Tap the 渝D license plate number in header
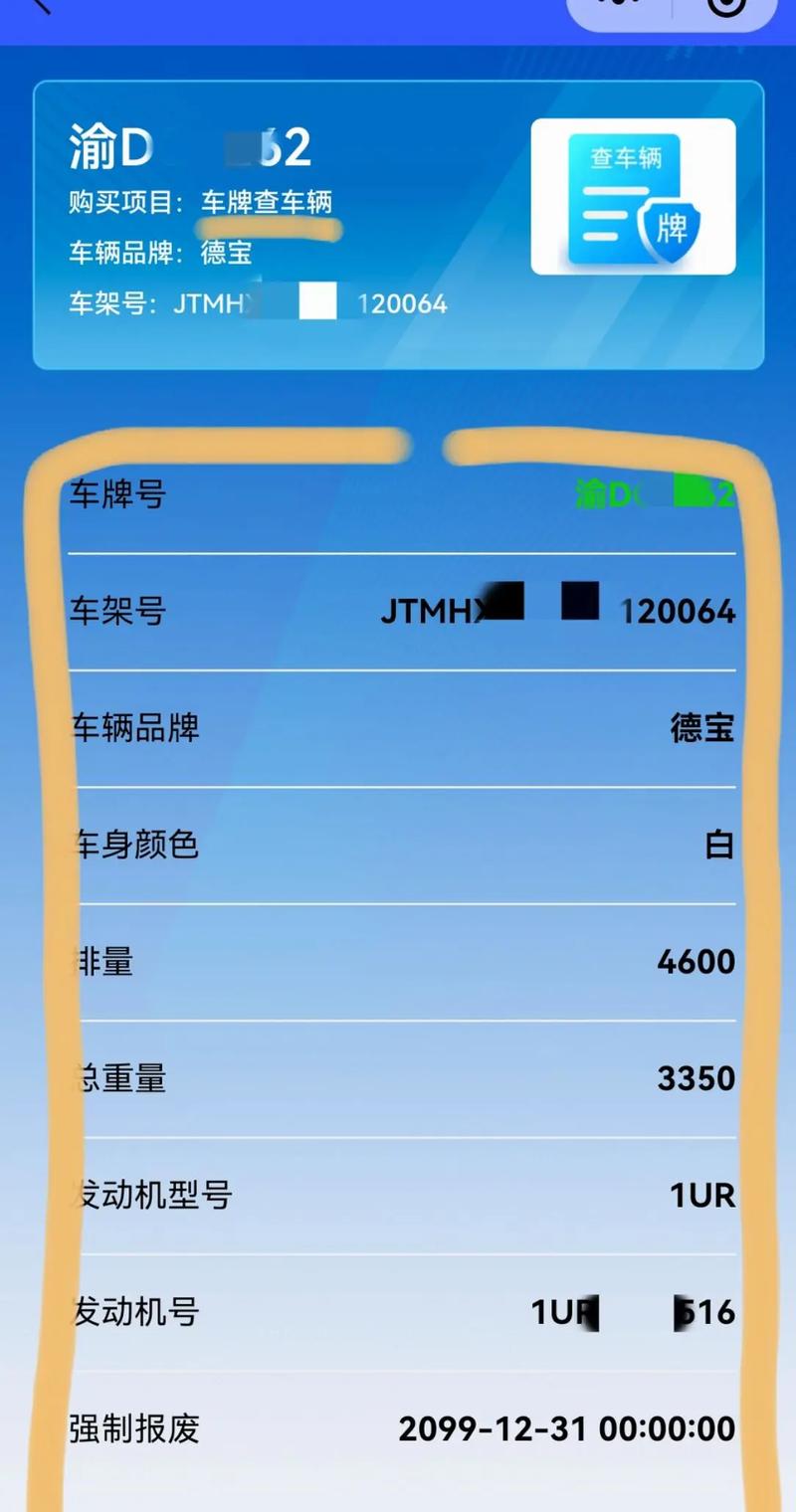The image size is (796, 1512). (189, 147)
